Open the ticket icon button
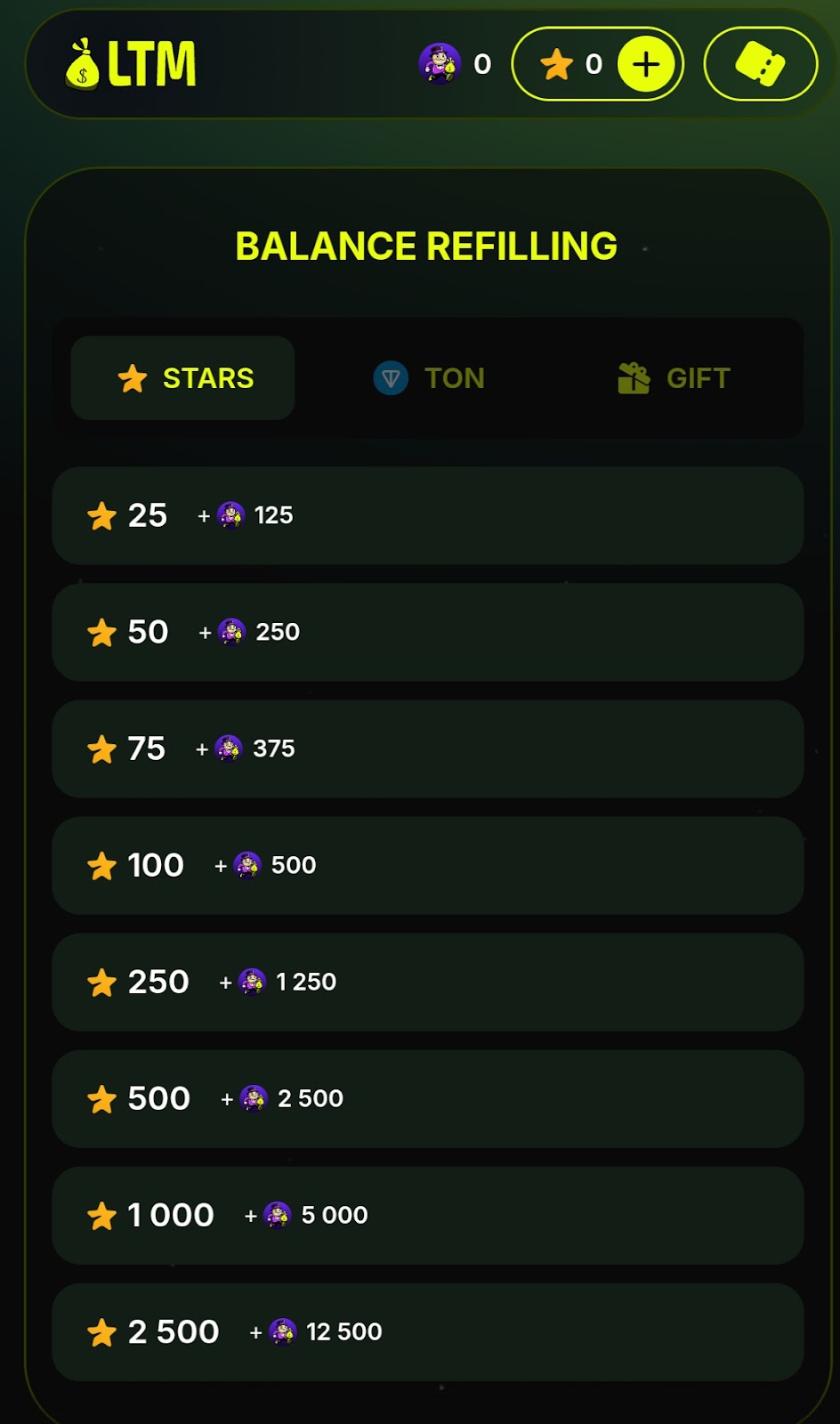Image resolution: width=840 pixels, height=1424 pixels. tap(760, 64)
